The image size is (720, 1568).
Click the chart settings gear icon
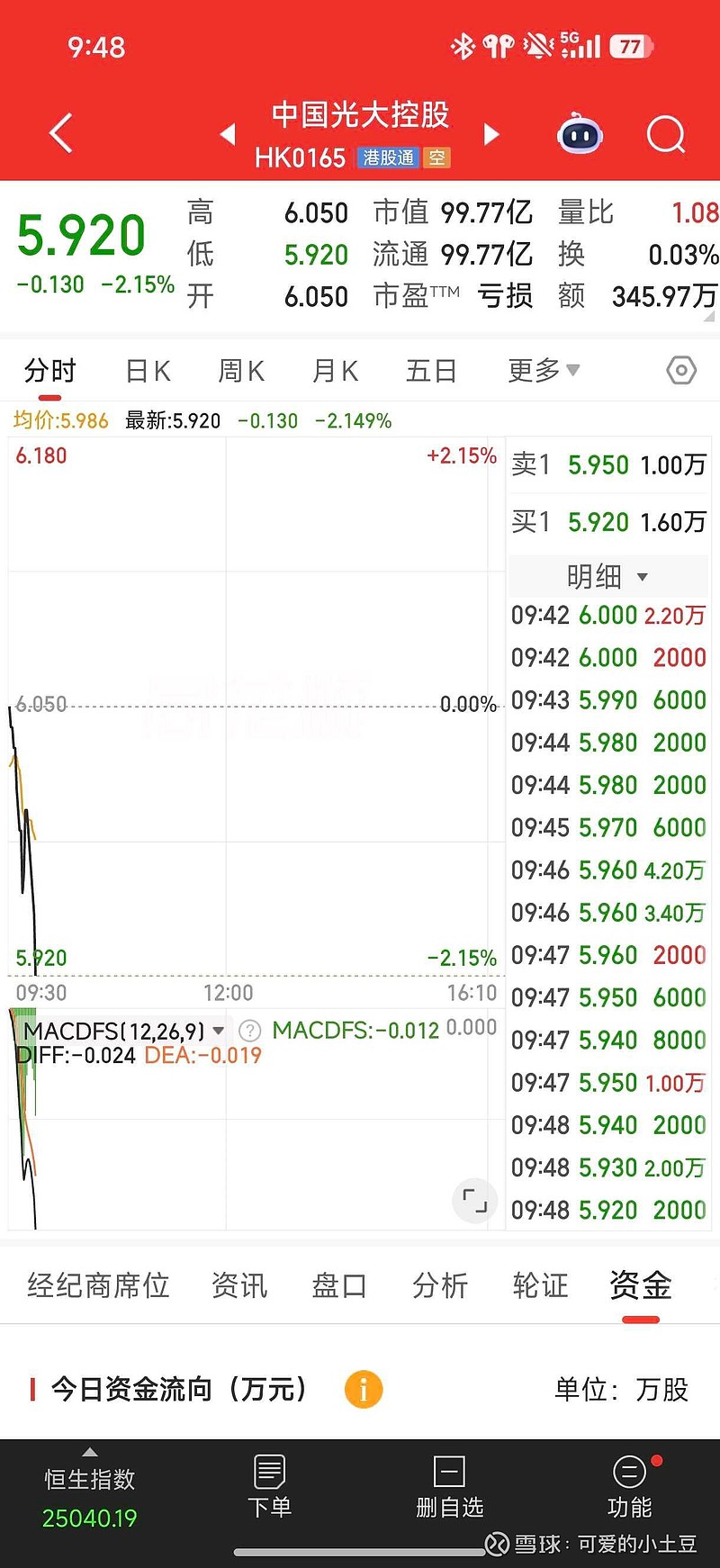click(x=680, y=370)
